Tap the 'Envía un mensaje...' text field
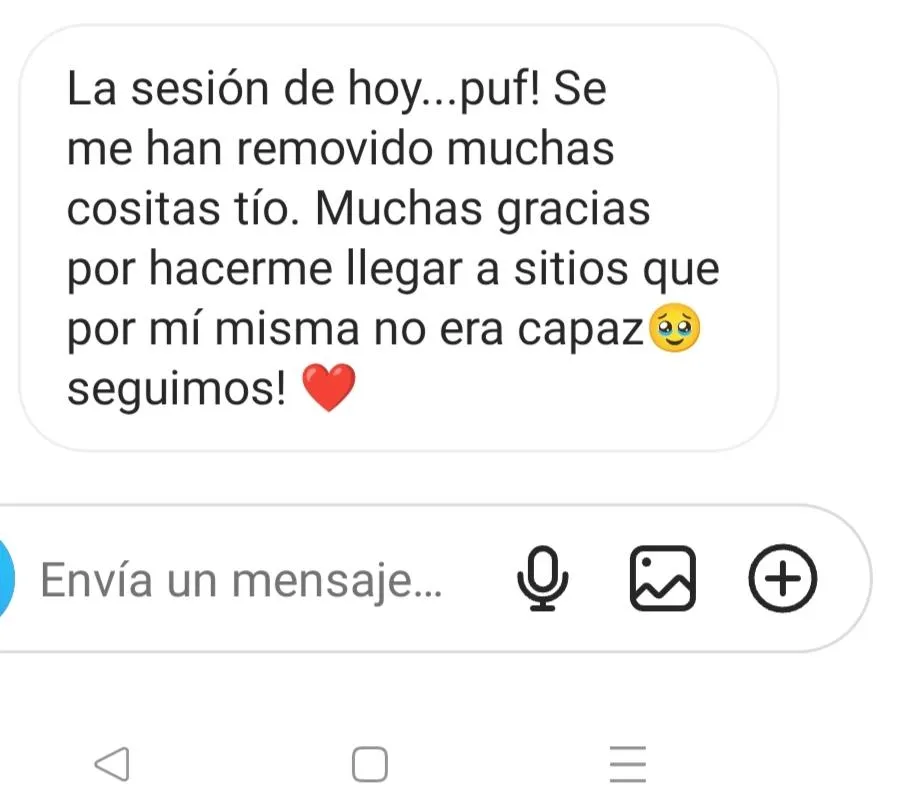Screen dimensions: 918x804 (240, 580)
